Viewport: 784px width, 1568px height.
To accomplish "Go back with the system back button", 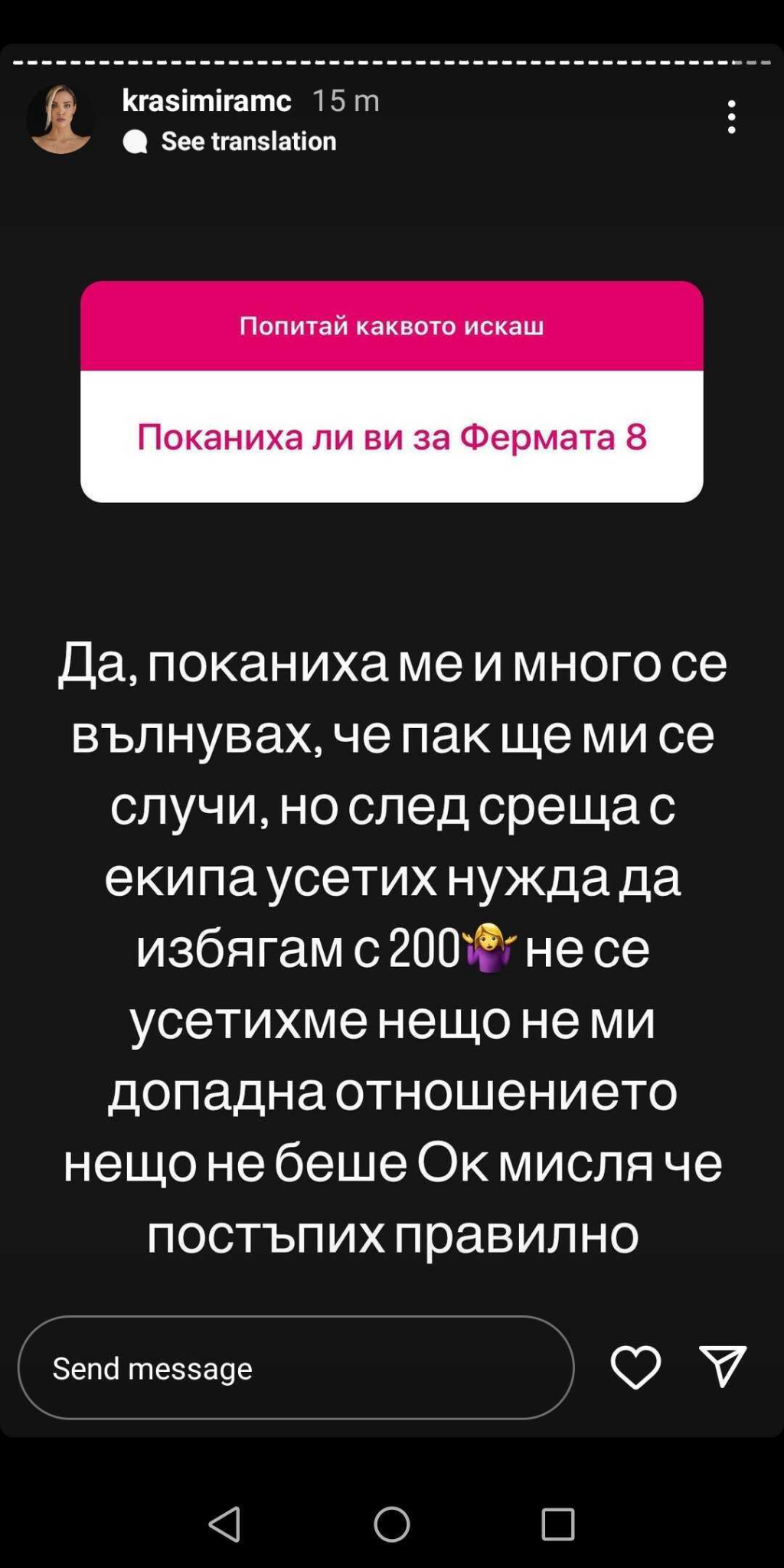I will click(225, 1524).
